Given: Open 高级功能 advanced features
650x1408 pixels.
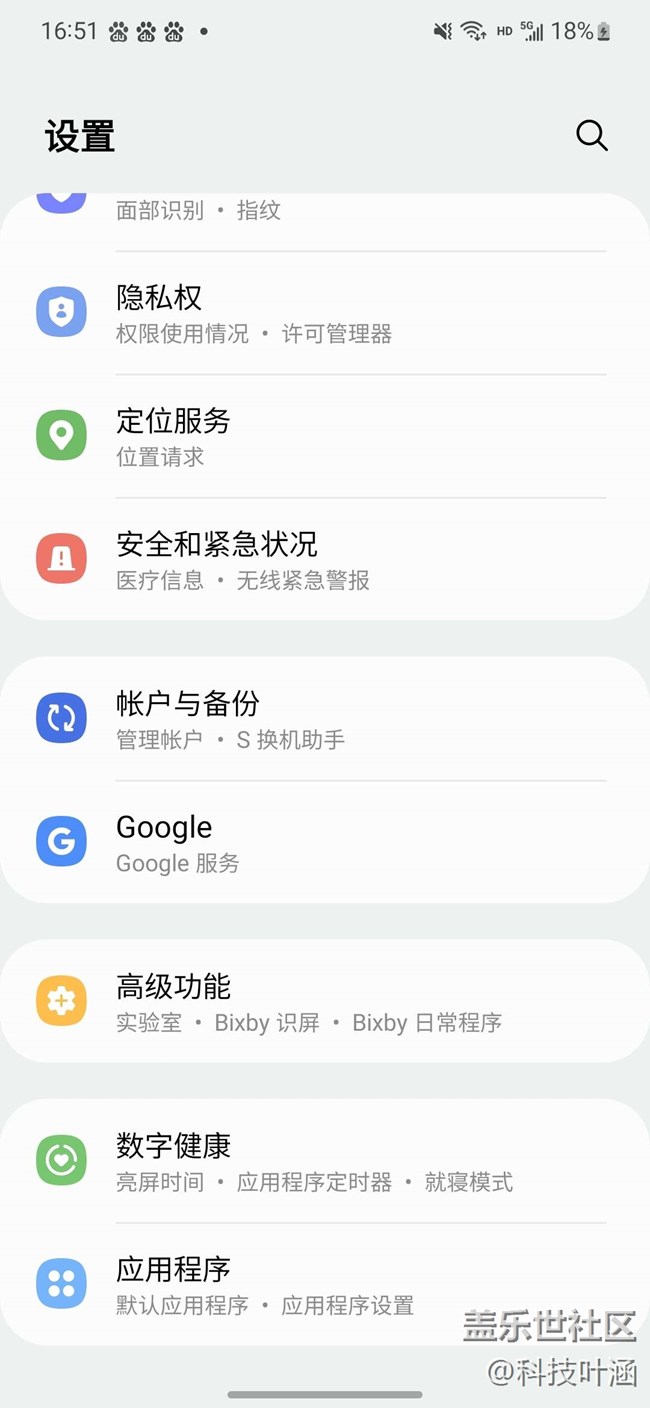Looking at the screenshot, I should pyautogui.click(x=325, y=1003).
